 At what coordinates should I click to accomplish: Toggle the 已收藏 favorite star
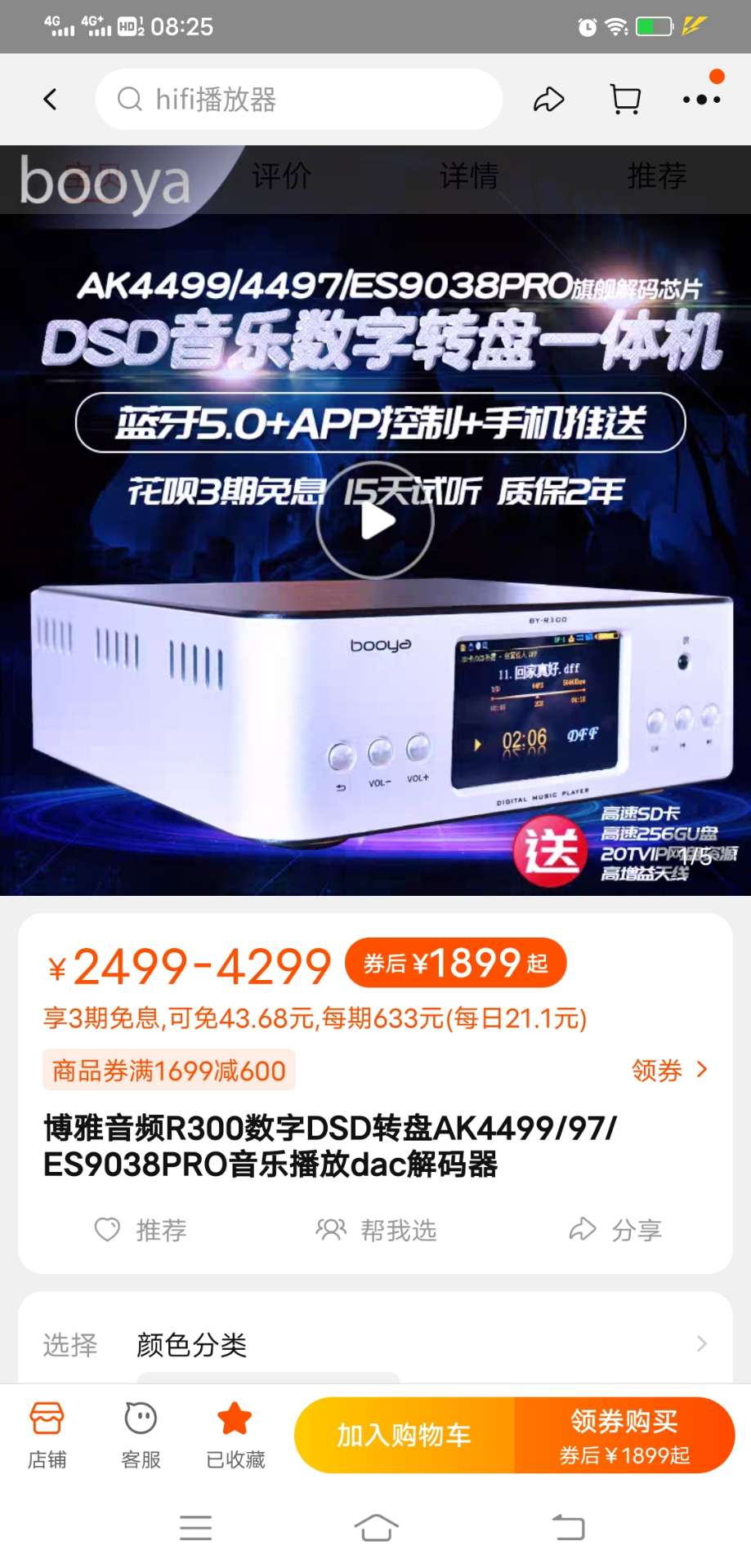(x=235, y=1434)
